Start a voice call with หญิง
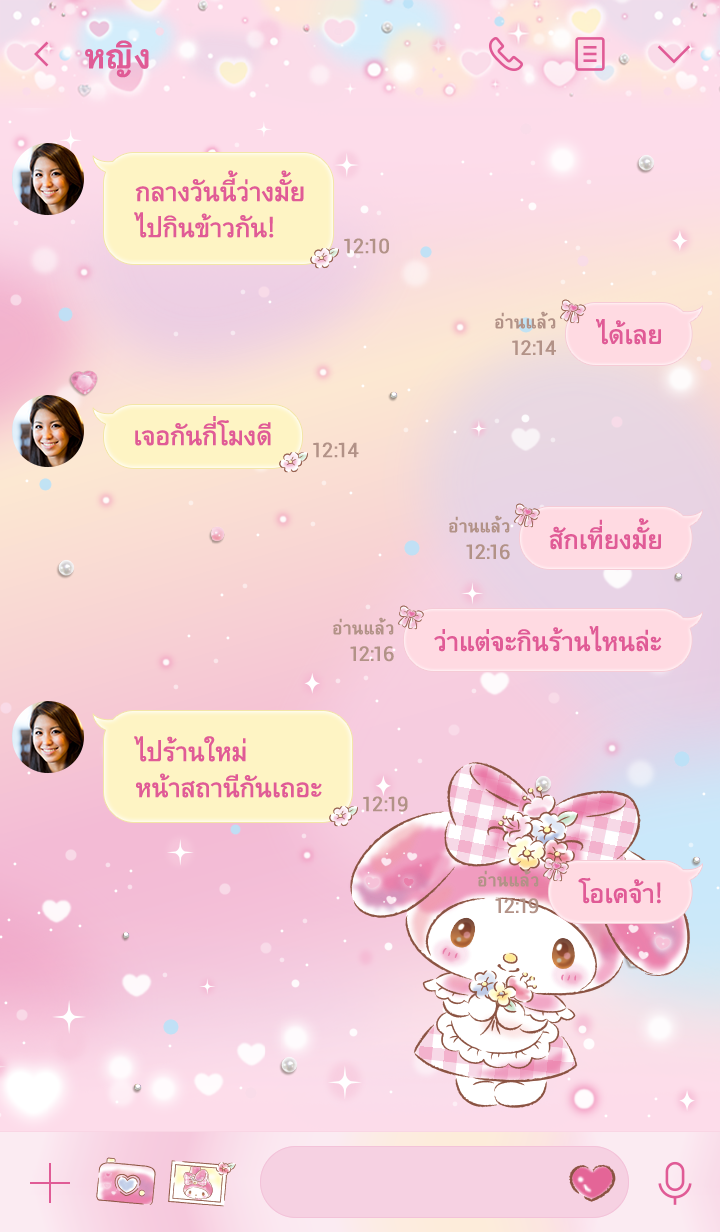This screenshot has height=1232, width=720. coord(505,55)
